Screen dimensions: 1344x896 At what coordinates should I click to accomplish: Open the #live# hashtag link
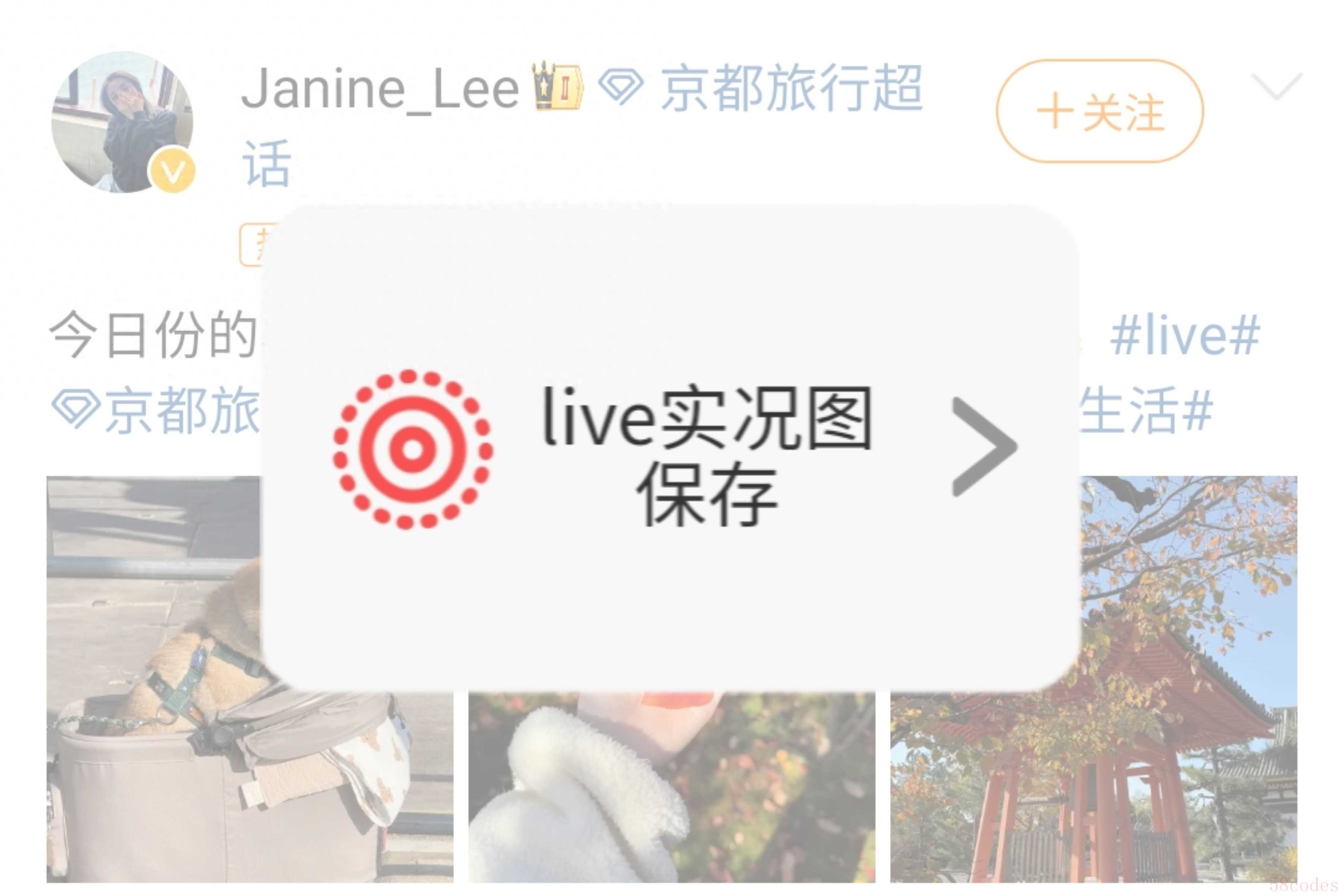(x=1185, y=336)
